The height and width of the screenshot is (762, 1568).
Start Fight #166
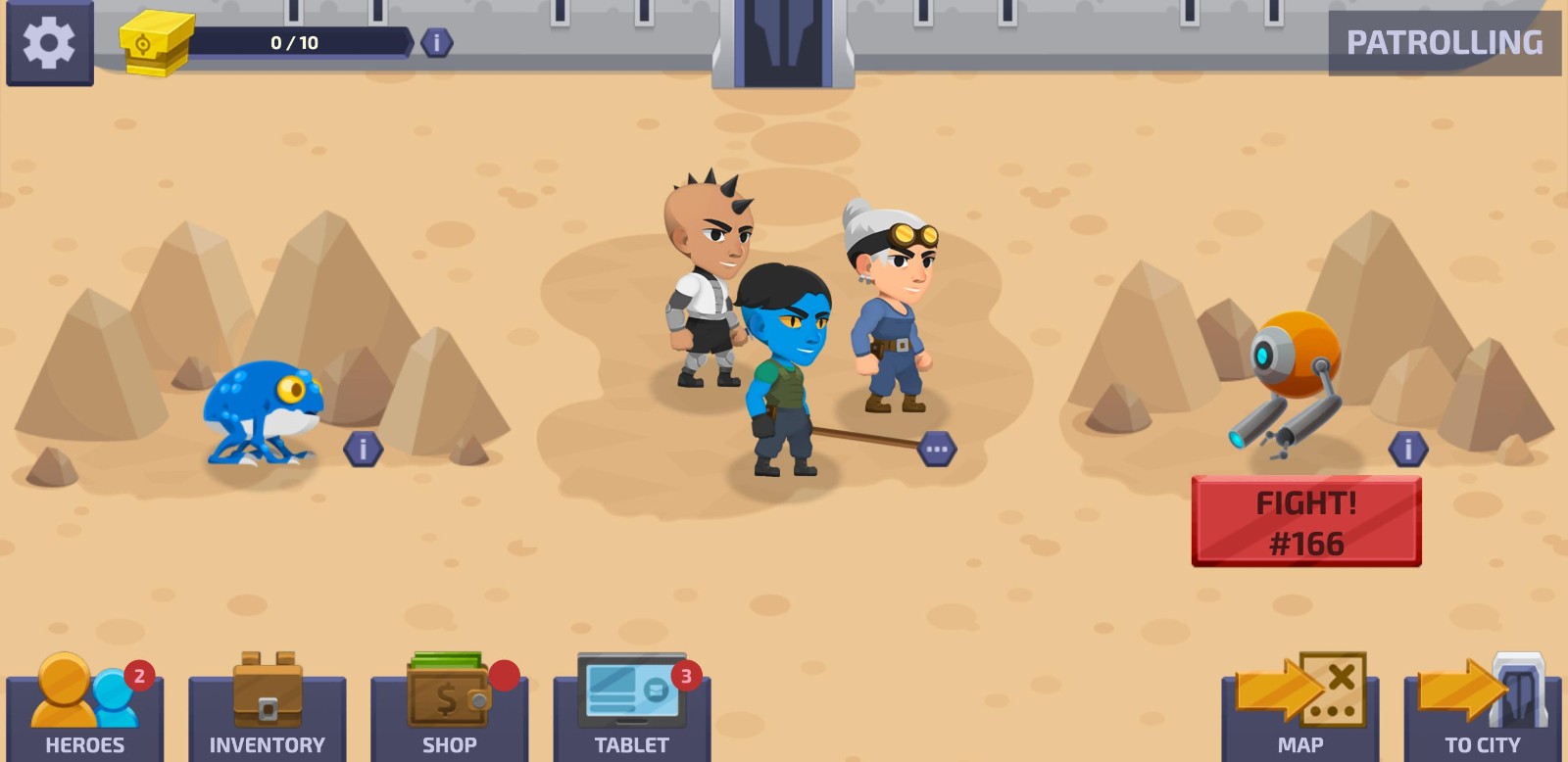tap(1305, 522)
